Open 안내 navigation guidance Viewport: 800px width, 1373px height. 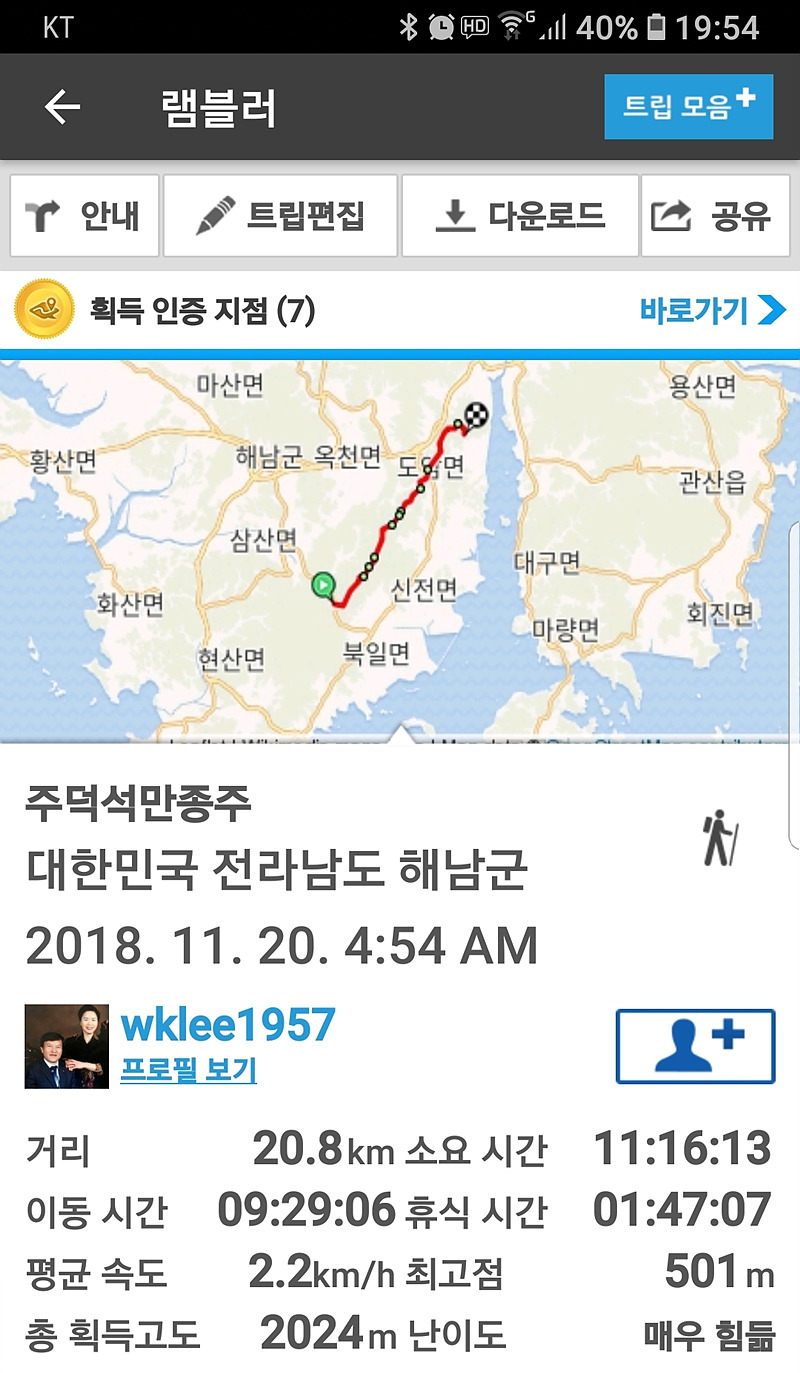[x=85, y=216]
